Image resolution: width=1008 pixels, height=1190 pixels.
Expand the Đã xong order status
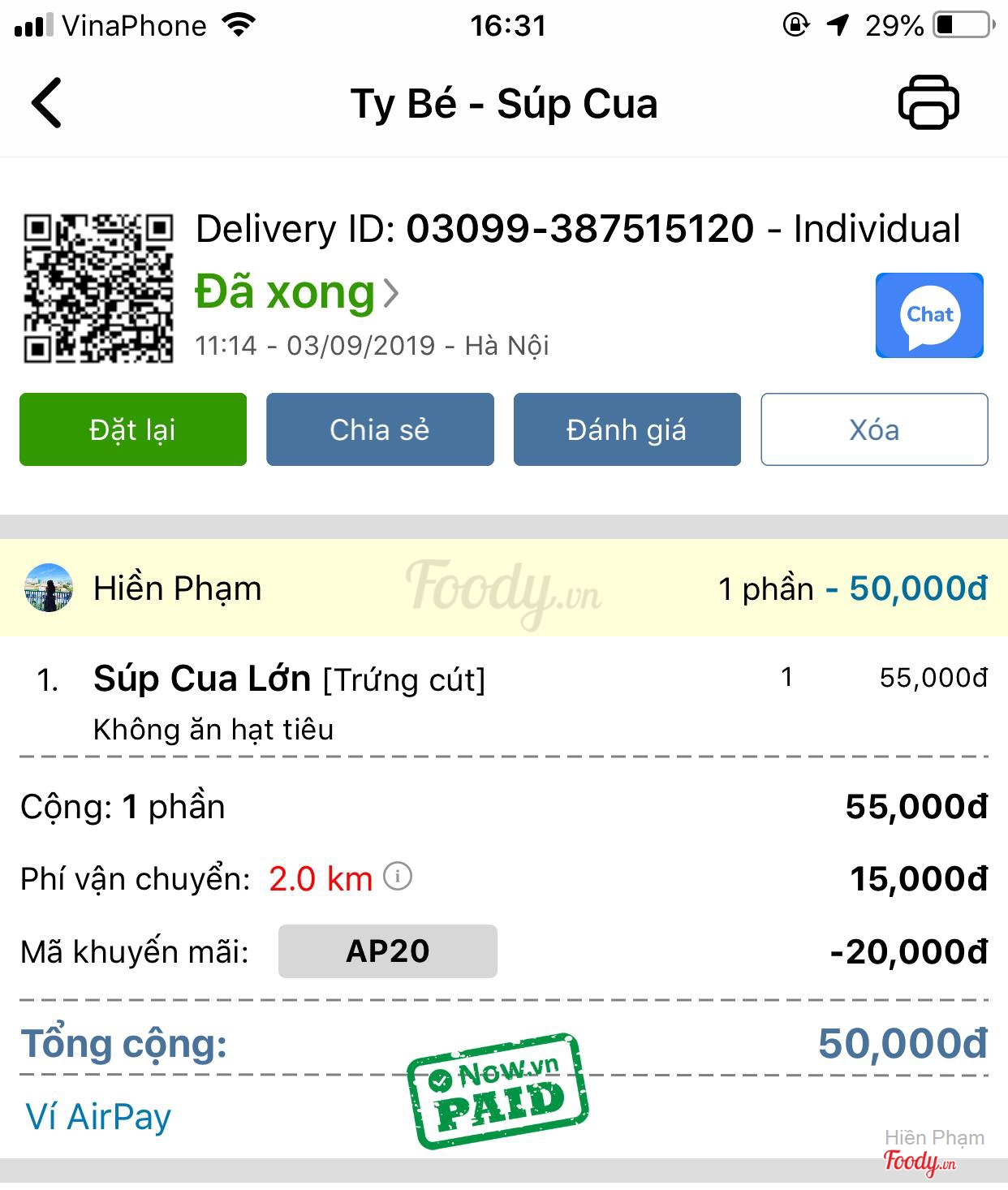pos(297,292)
